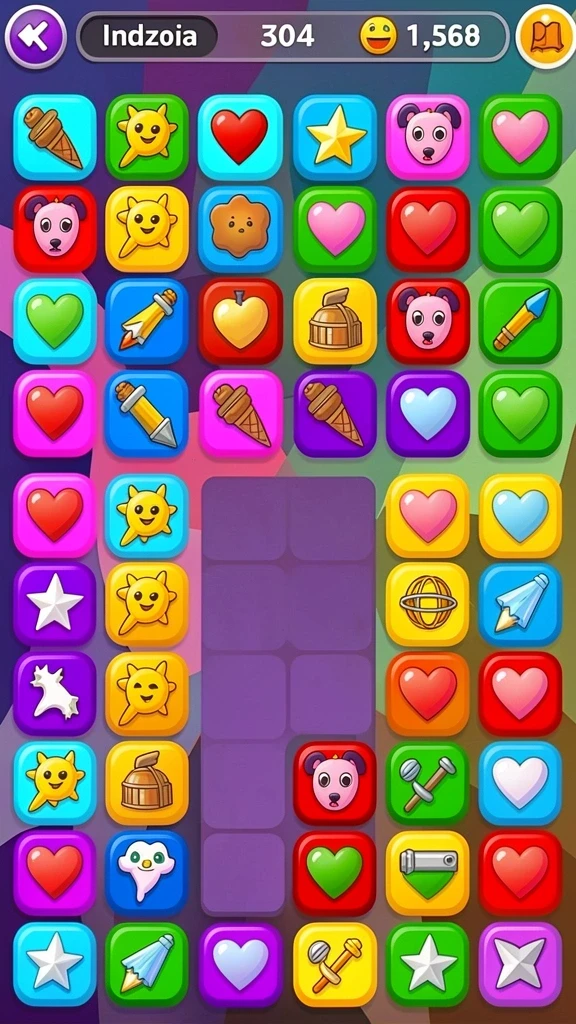Select the metal bar on yellow tile

coord(427,872)
